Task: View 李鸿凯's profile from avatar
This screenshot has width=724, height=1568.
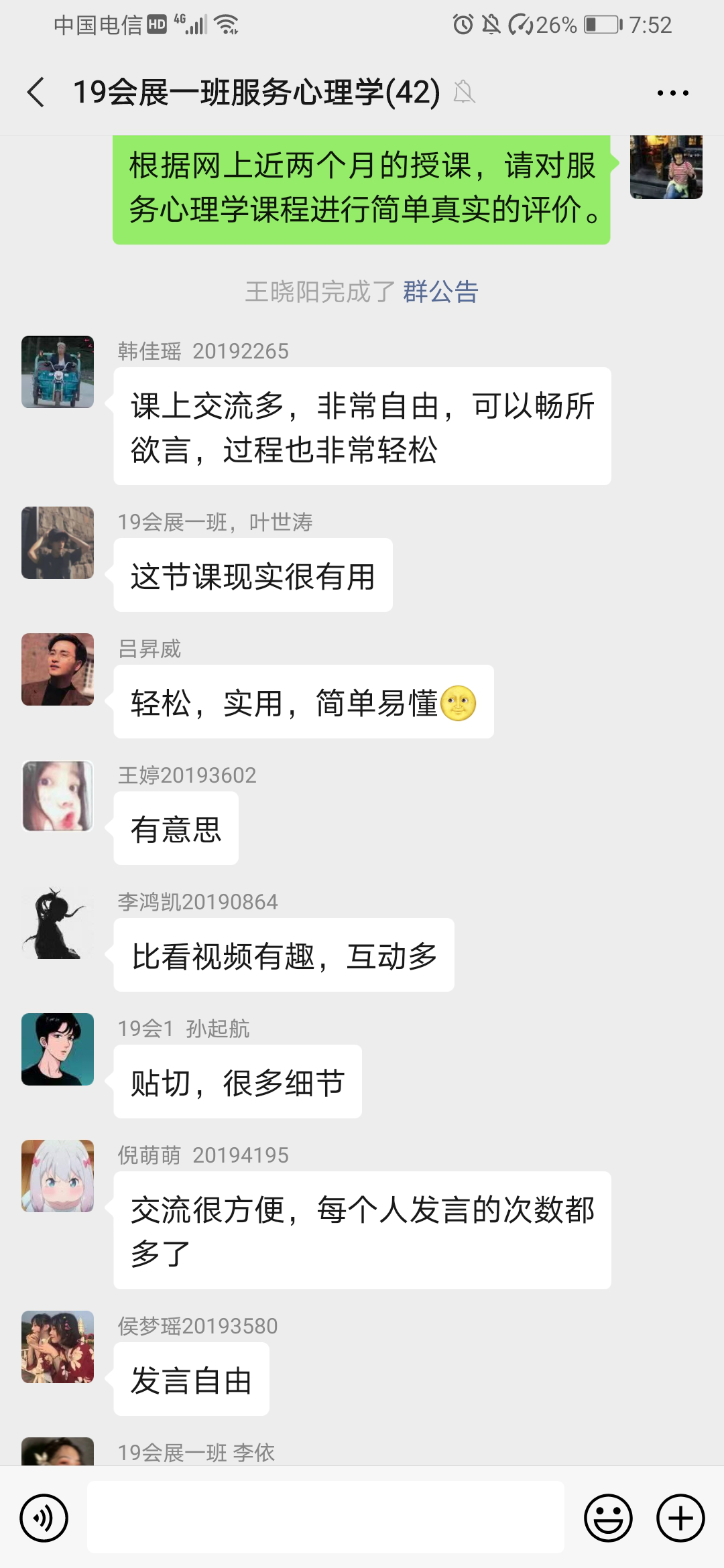Action: click(58, 923)
